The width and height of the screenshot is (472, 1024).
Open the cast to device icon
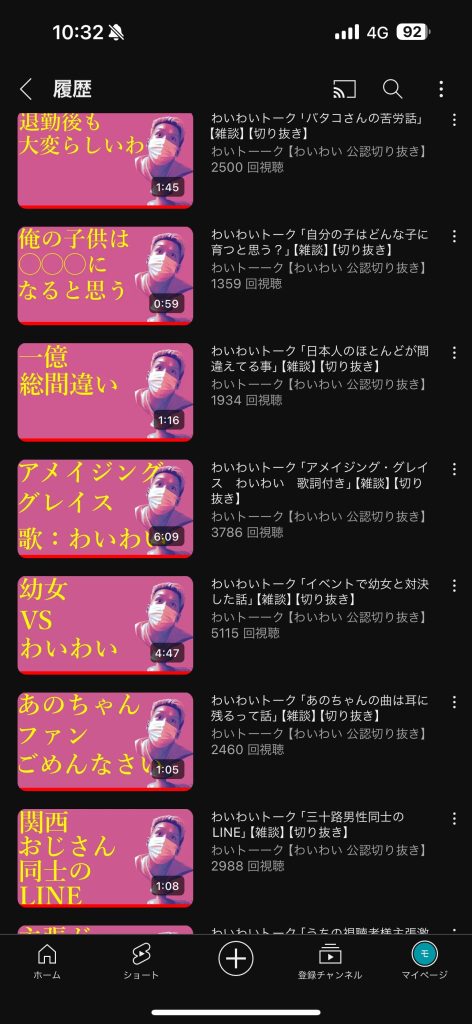point(344,89)
